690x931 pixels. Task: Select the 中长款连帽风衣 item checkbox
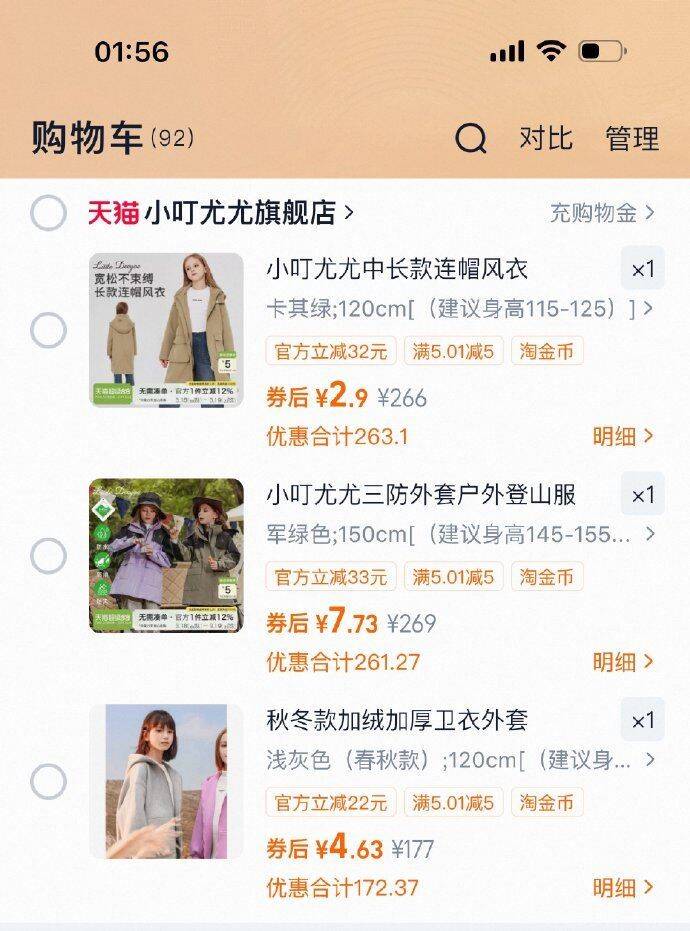tap(48, 330)
